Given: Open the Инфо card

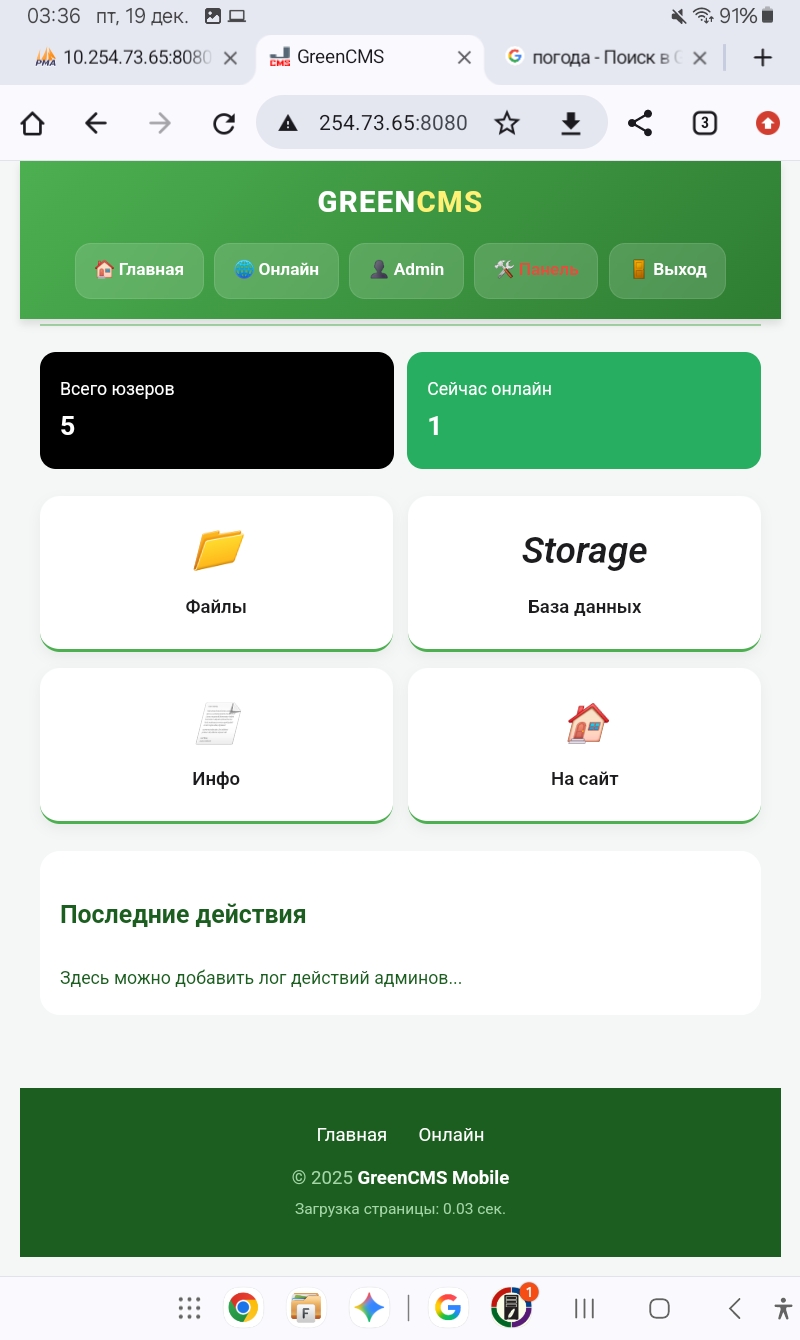Looking at the screenshot, I should pos(216,745).
